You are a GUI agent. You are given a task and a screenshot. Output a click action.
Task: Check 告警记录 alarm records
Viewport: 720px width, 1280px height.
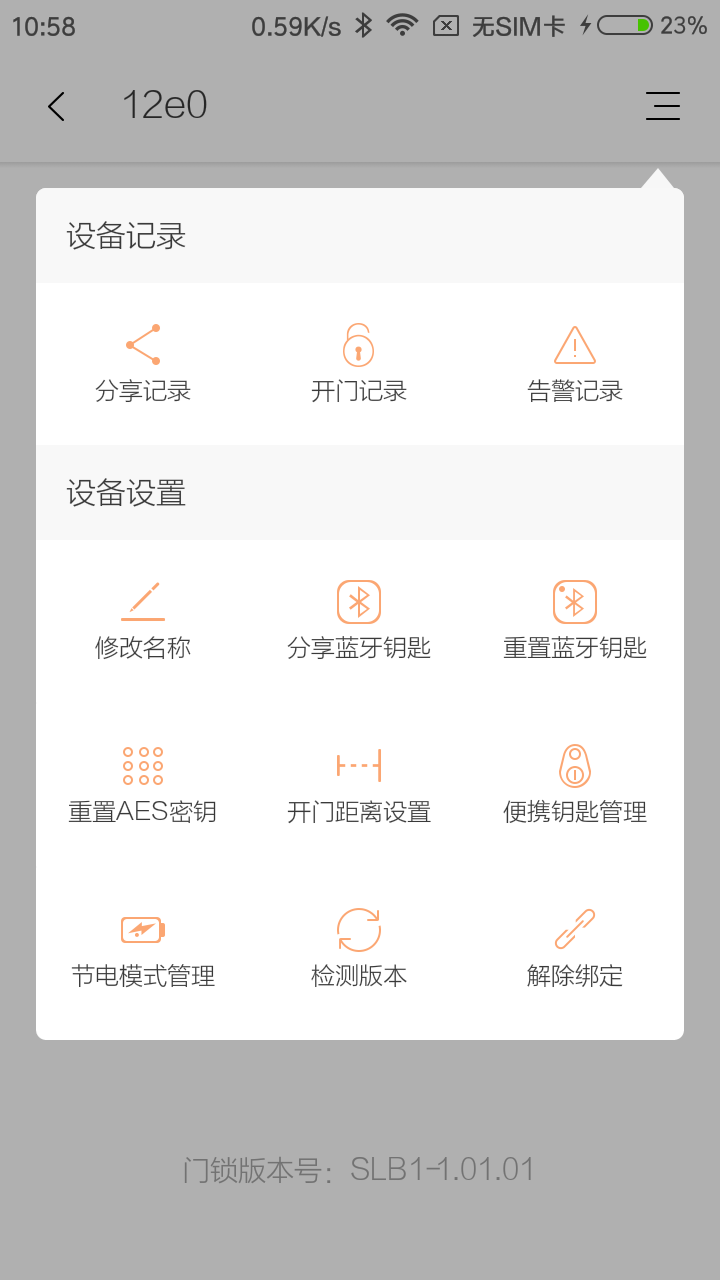575,363
